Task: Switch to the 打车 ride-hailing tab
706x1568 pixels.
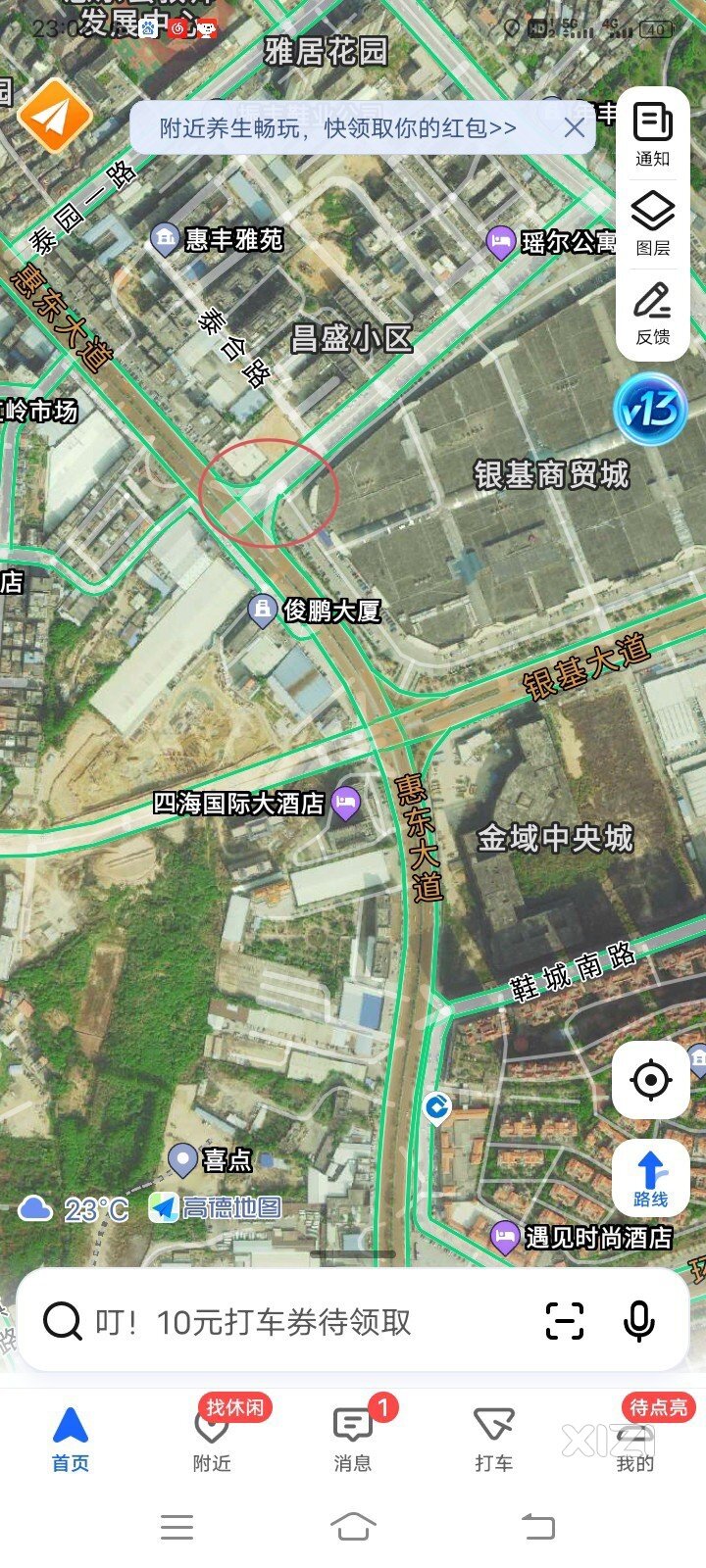Action: coord(494,1438)
